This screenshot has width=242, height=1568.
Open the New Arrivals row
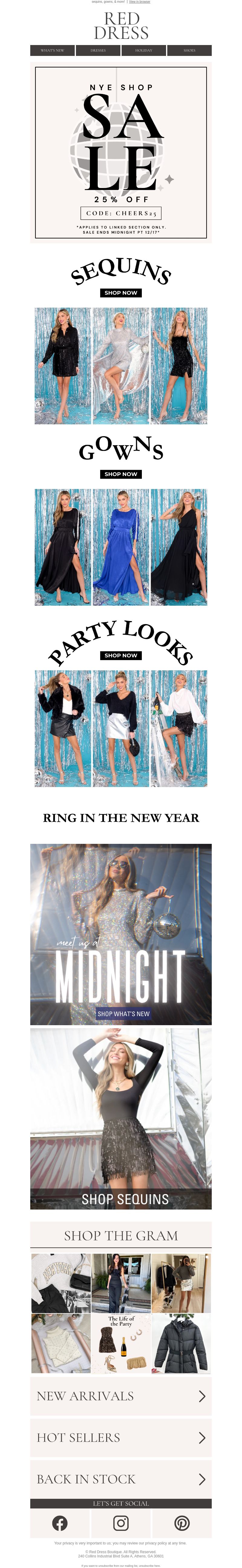121,1396
